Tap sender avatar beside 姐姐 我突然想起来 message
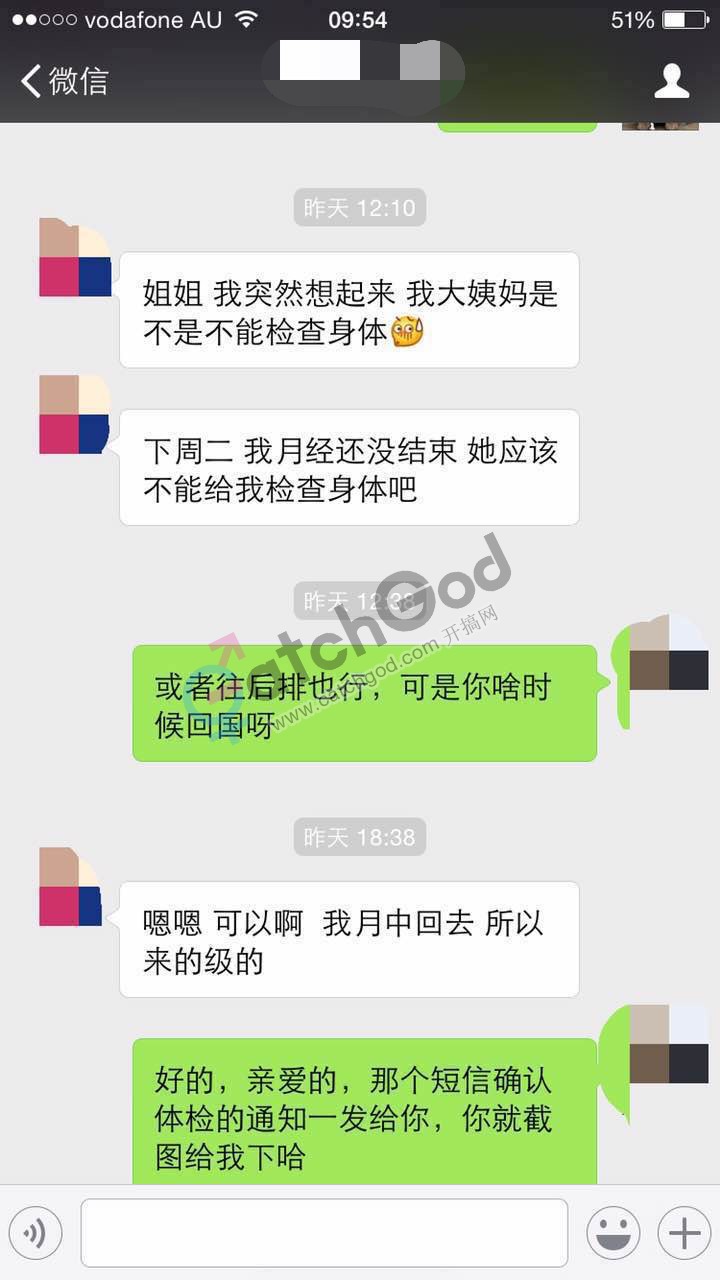 tap(75, 258)
